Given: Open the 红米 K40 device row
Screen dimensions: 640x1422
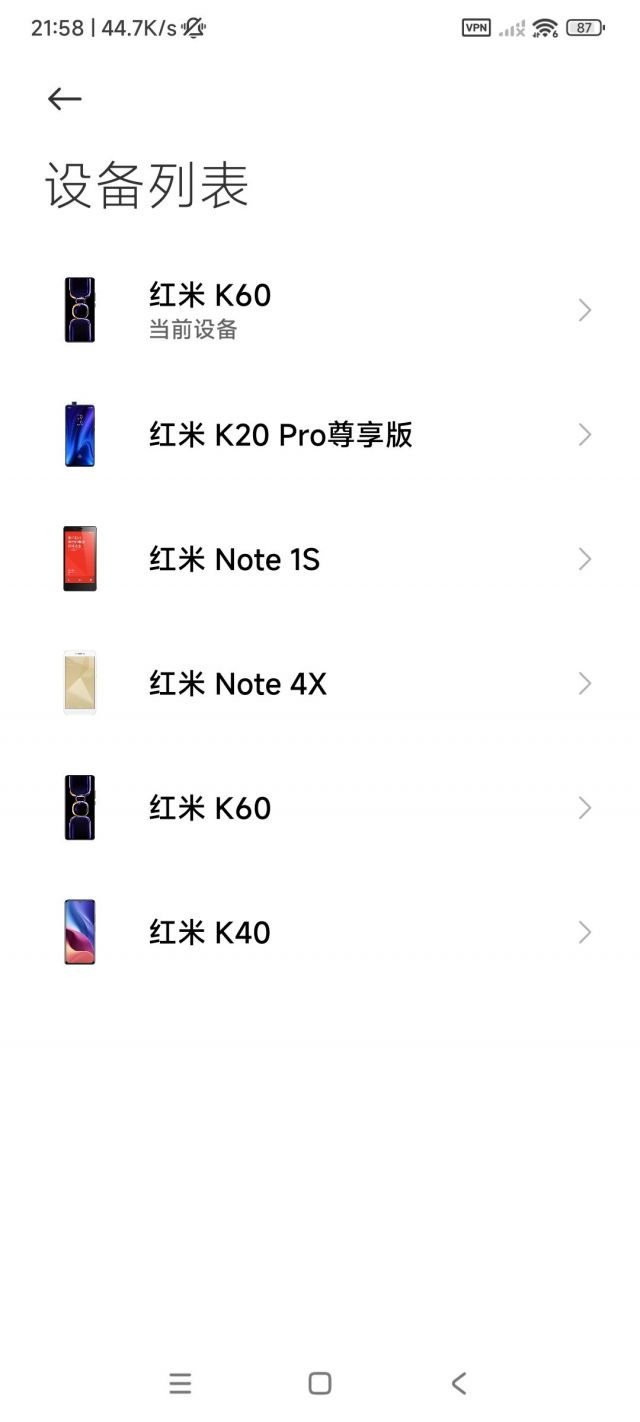Looking at the screenshot, I should pos(320,932).
